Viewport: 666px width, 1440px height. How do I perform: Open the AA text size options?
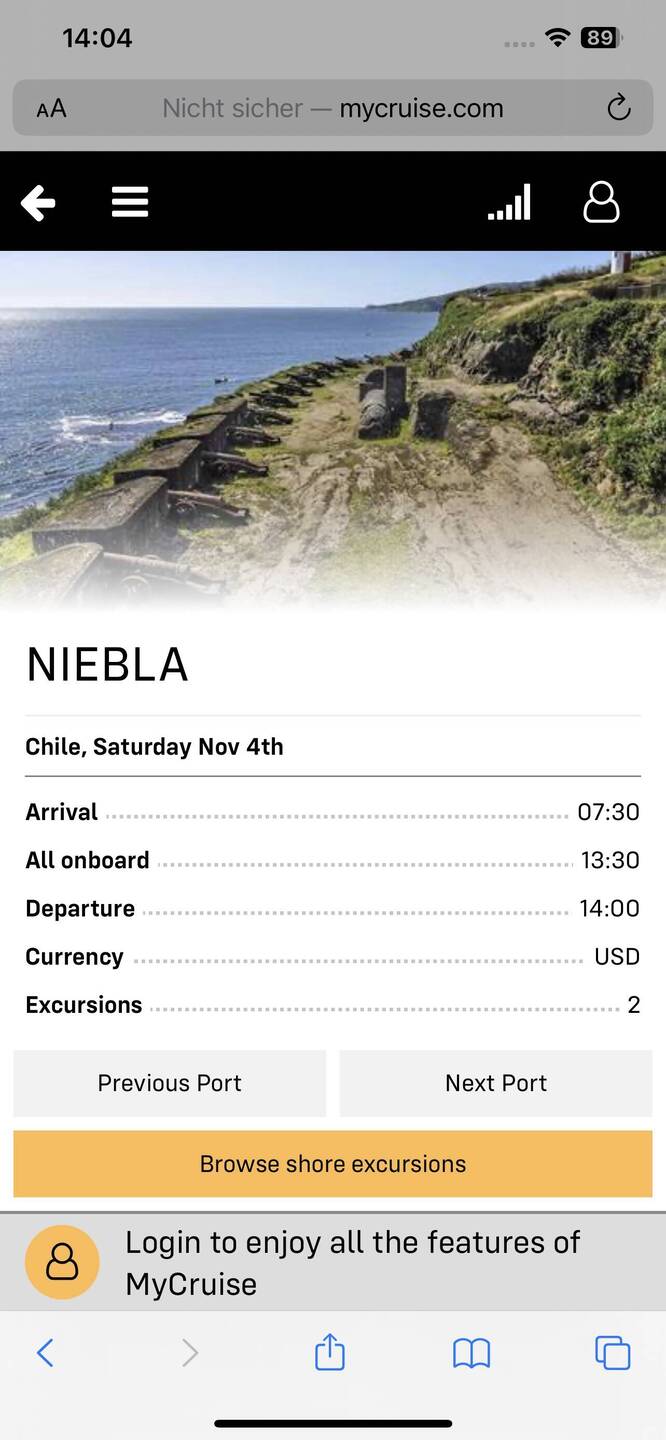pyautogui.click(x=51, y=109)
